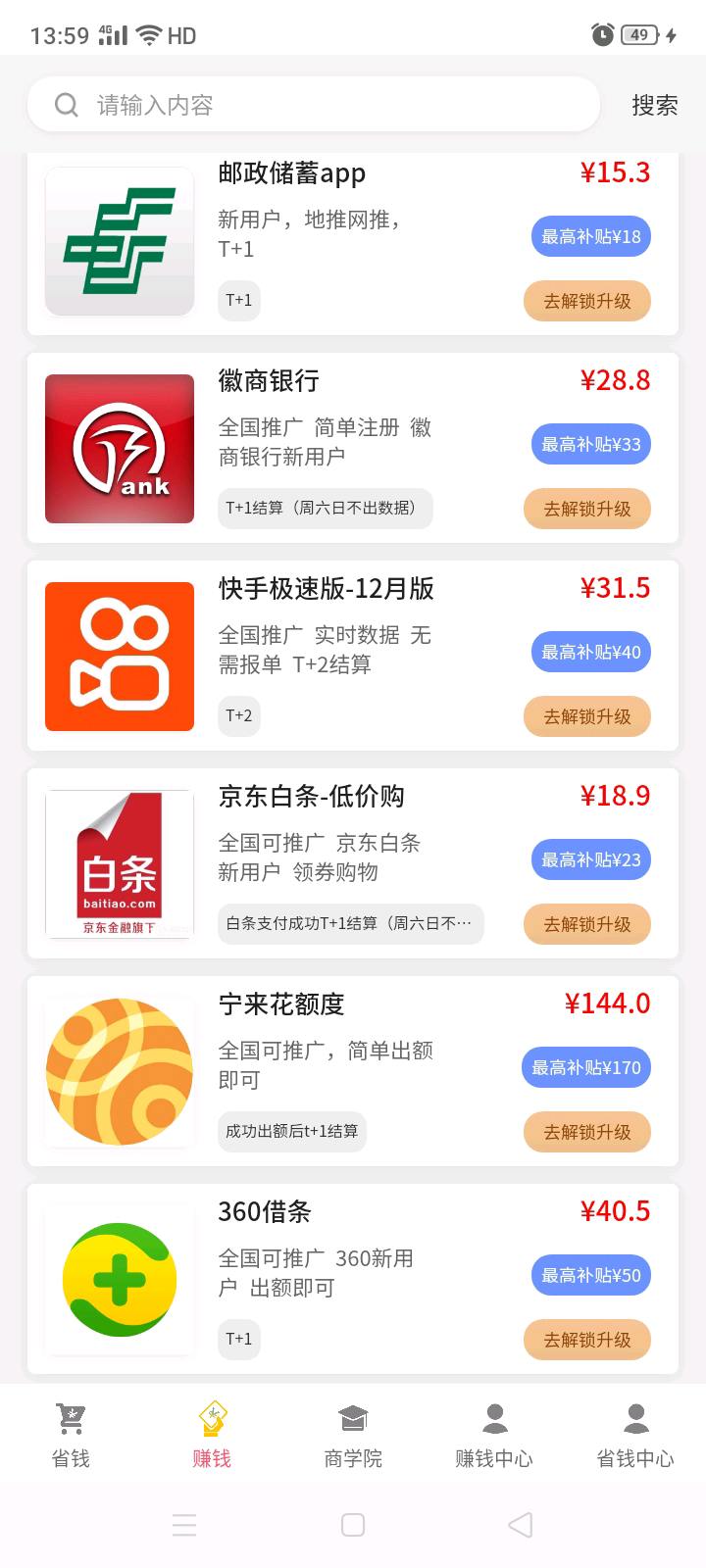Tap the system home button
The height and width of the screenshot is (1568, 706).
pyautogui.click(x=353, y=1525)
